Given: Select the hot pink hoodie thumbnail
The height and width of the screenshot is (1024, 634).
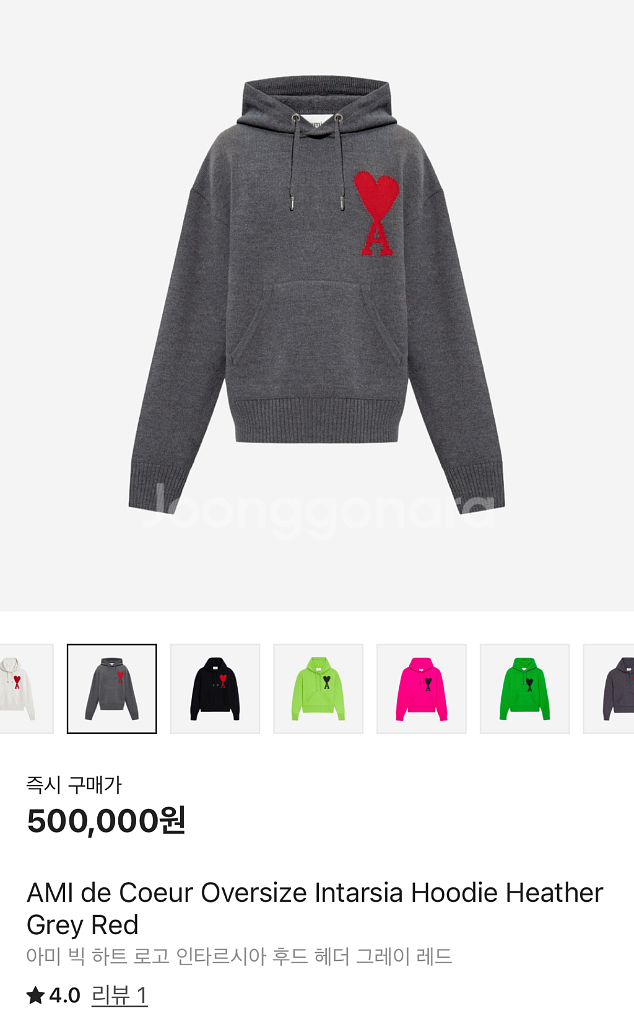Looking at the screenshot, I should (421, 689).
